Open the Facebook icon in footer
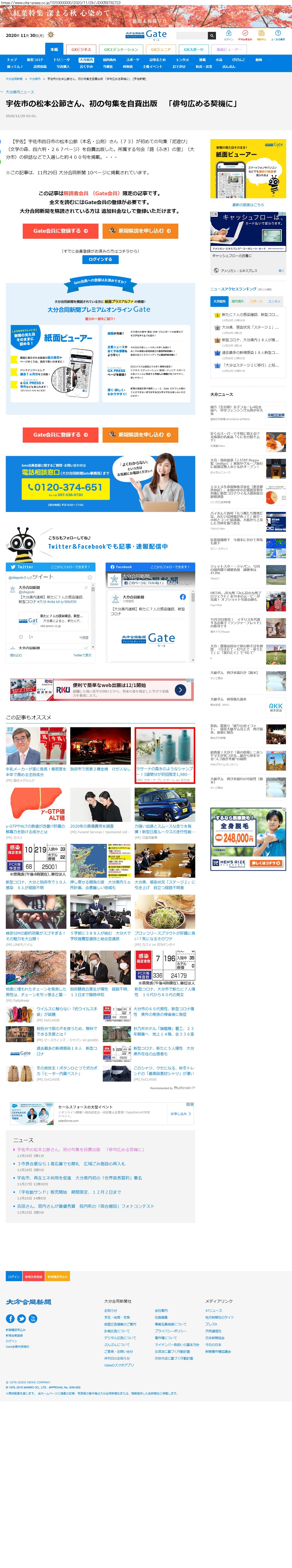The height and width of the screenshot is (1568, 292). (11, 1318)
